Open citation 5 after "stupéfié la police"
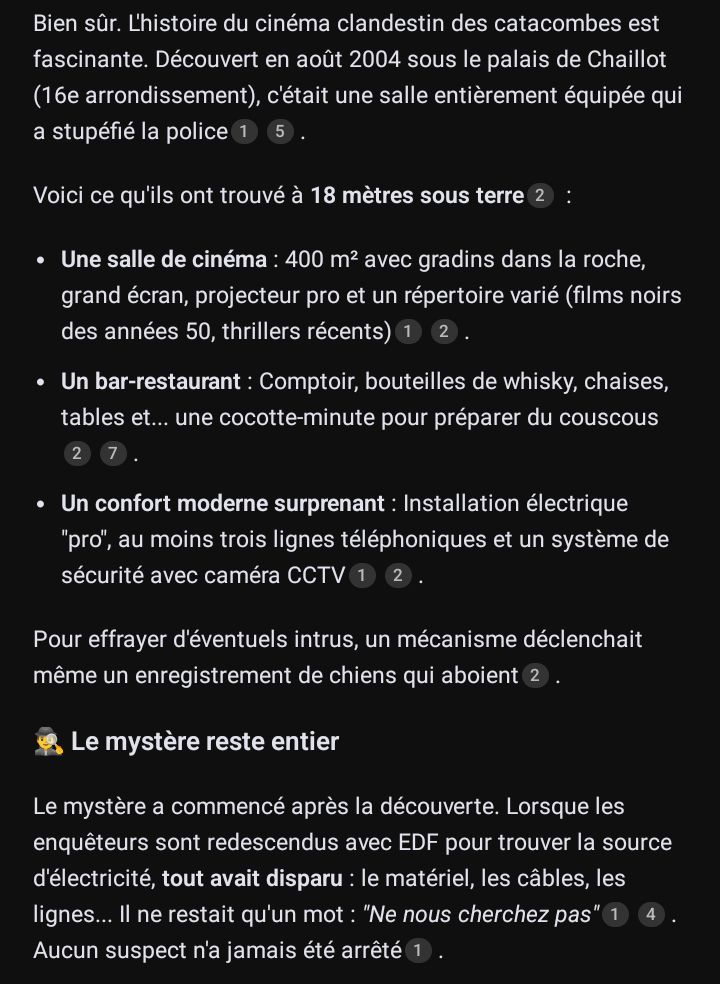Viewport: 720px width, 984px height. (280, 132)
